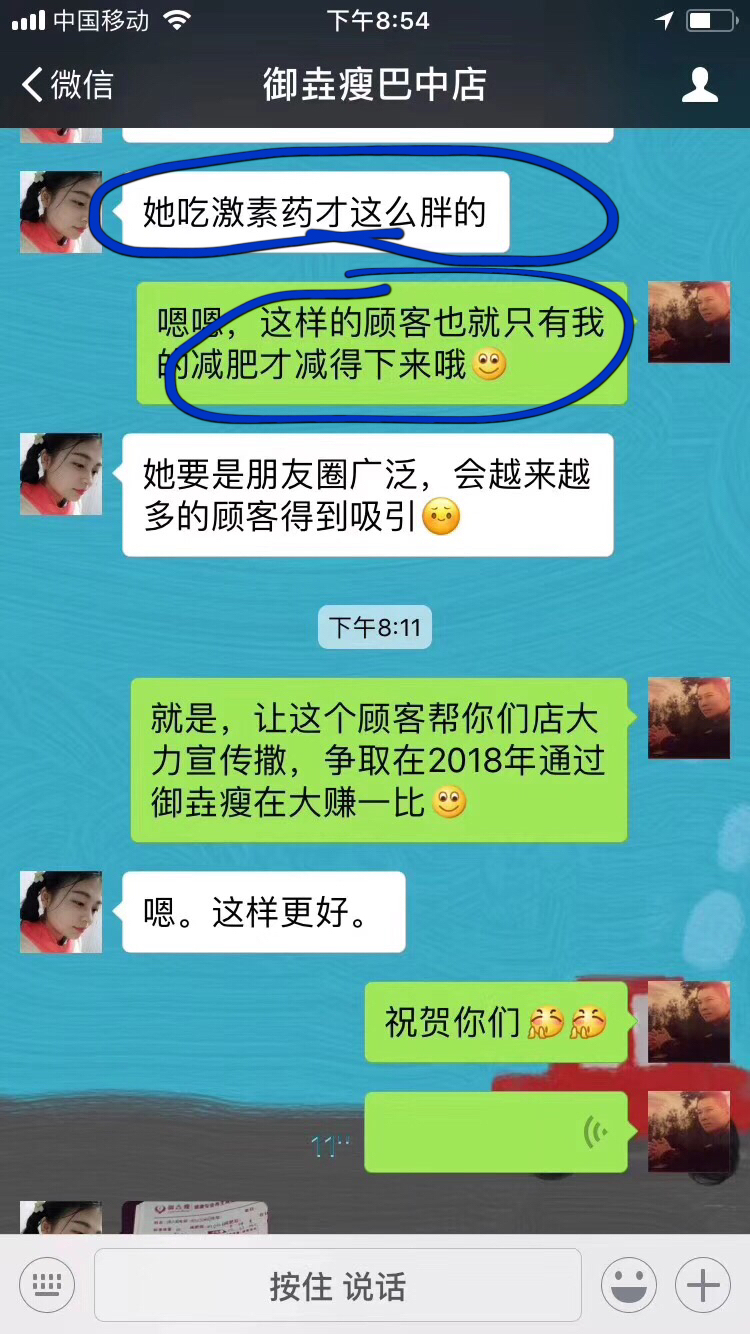
Task: Play the 11-second voice message
Action: pos(495,1132)
